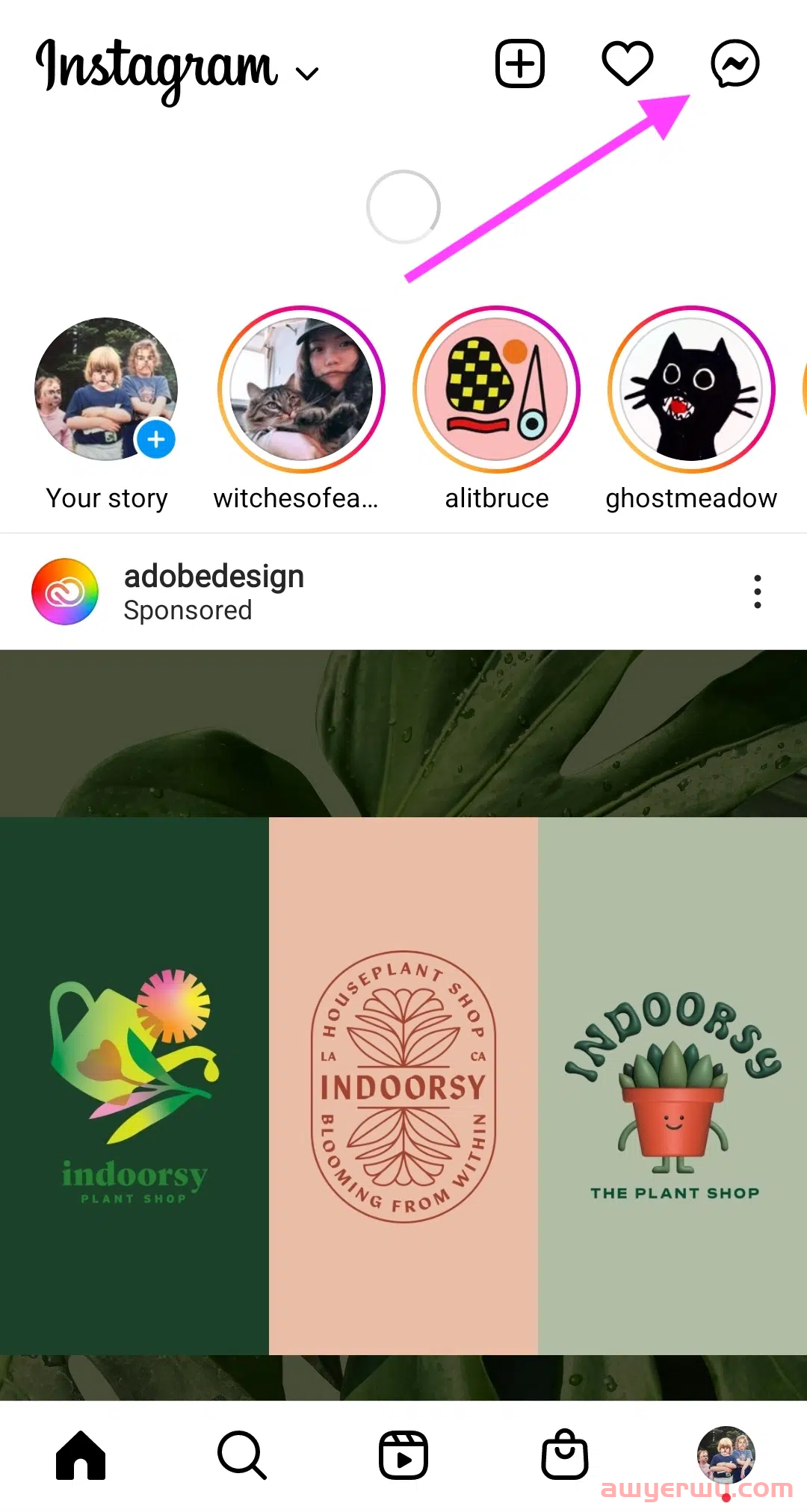
Task: Switch to the Reels tab
Action: (403, 1455)
